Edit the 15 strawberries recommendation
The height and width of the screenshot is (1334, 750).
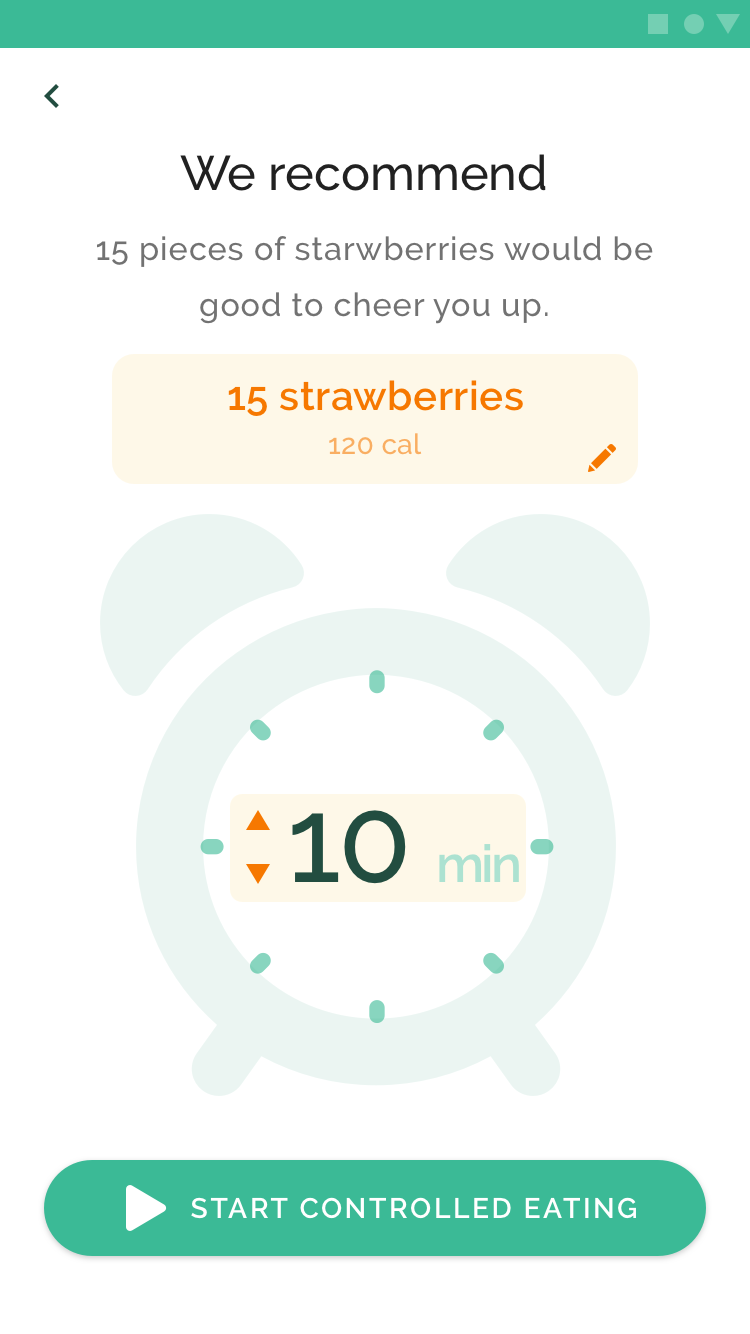click(602, 457)
